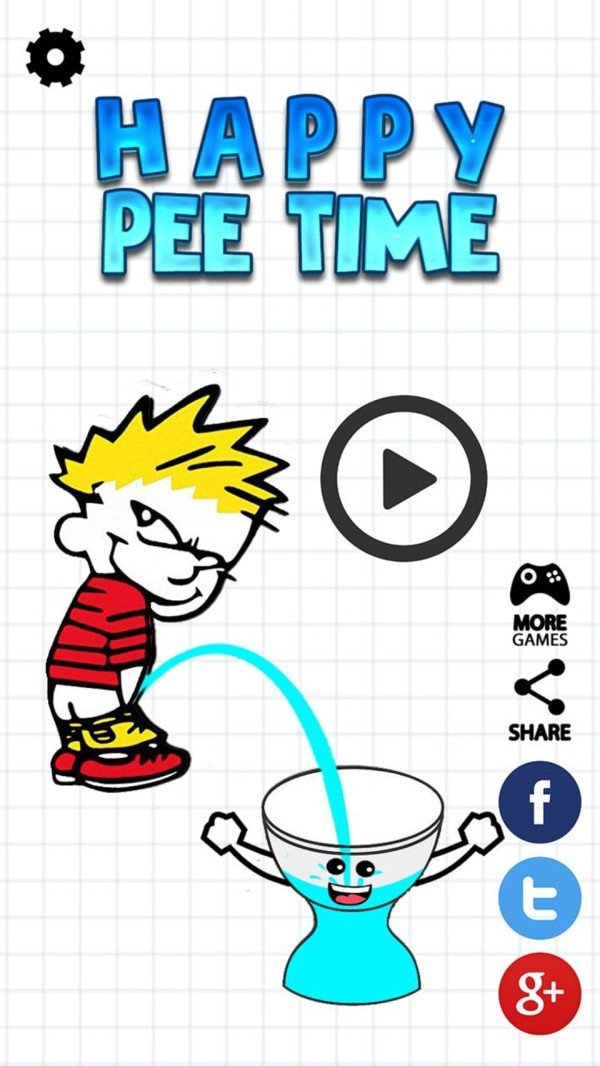Open More Games

(540, 604)
